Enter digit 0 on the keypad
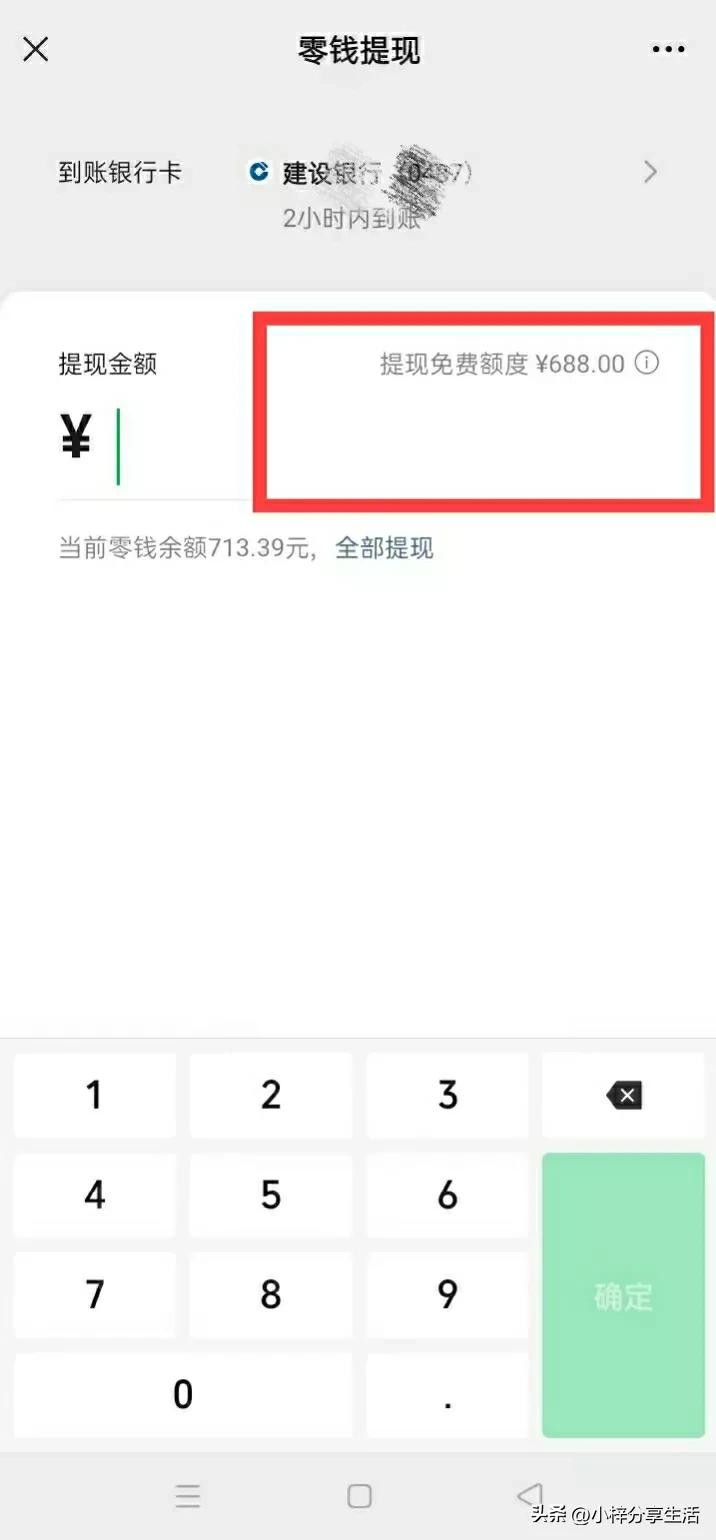 (x=183, y=1394)
